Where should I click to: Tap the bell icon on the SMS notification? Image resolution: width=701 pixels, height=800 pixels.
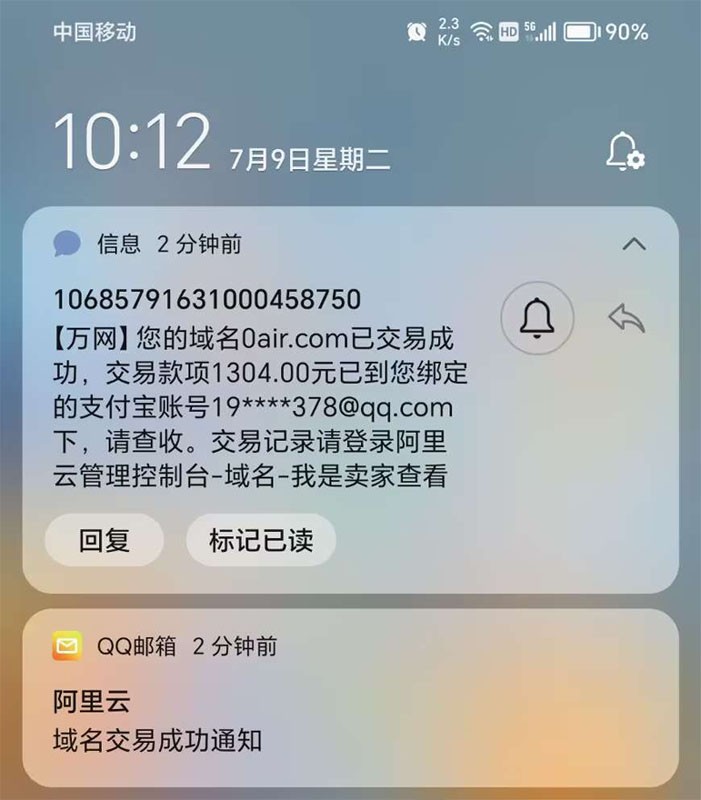coord(538,319)
